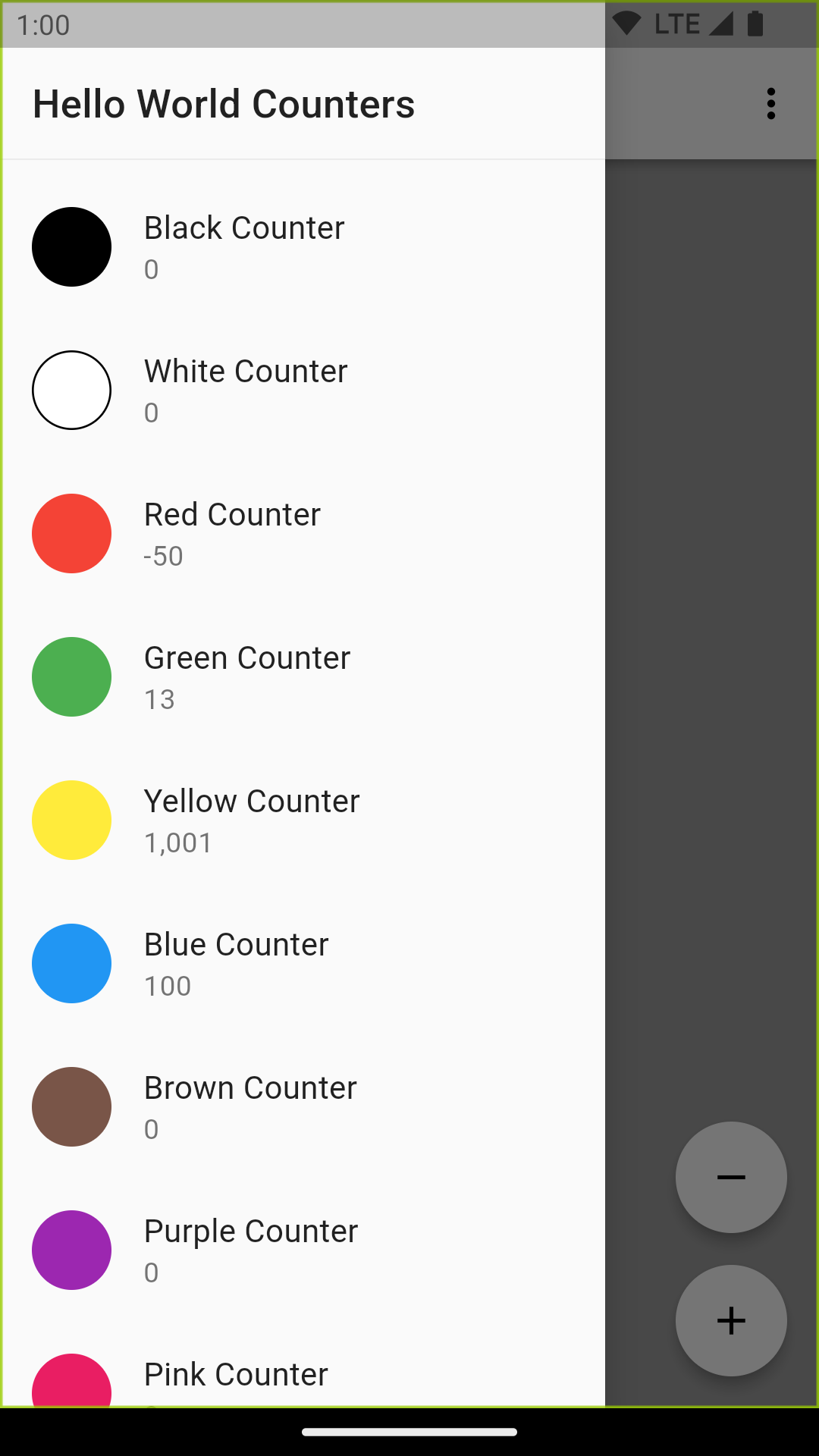This screenshot has height=1456, width=819.
Task: Tap the plus floating button
Action: click(731, 1320)
